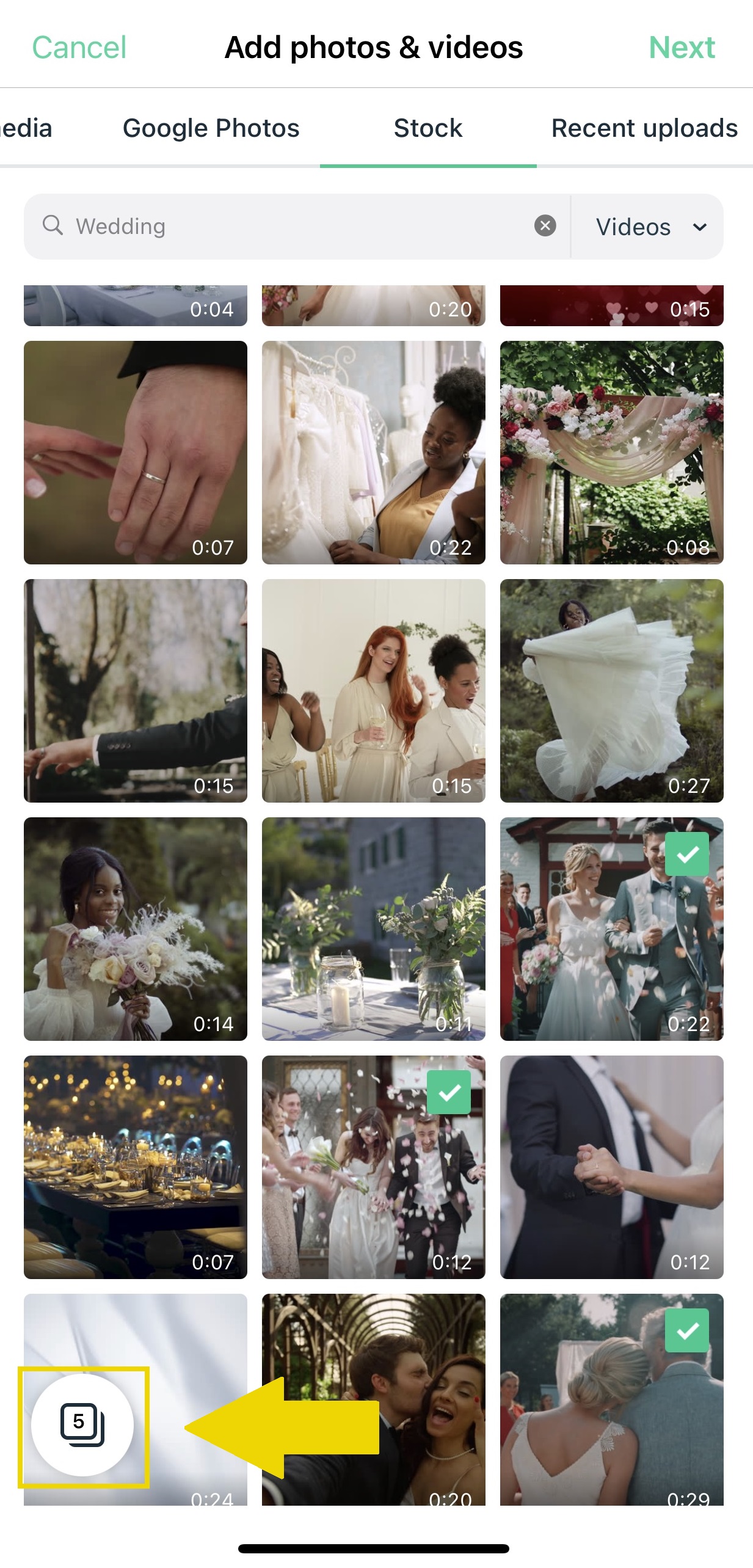753x1568 pixels.
Task: Deselect the couple confetti 0:22 video
Action: coord(611,929)
